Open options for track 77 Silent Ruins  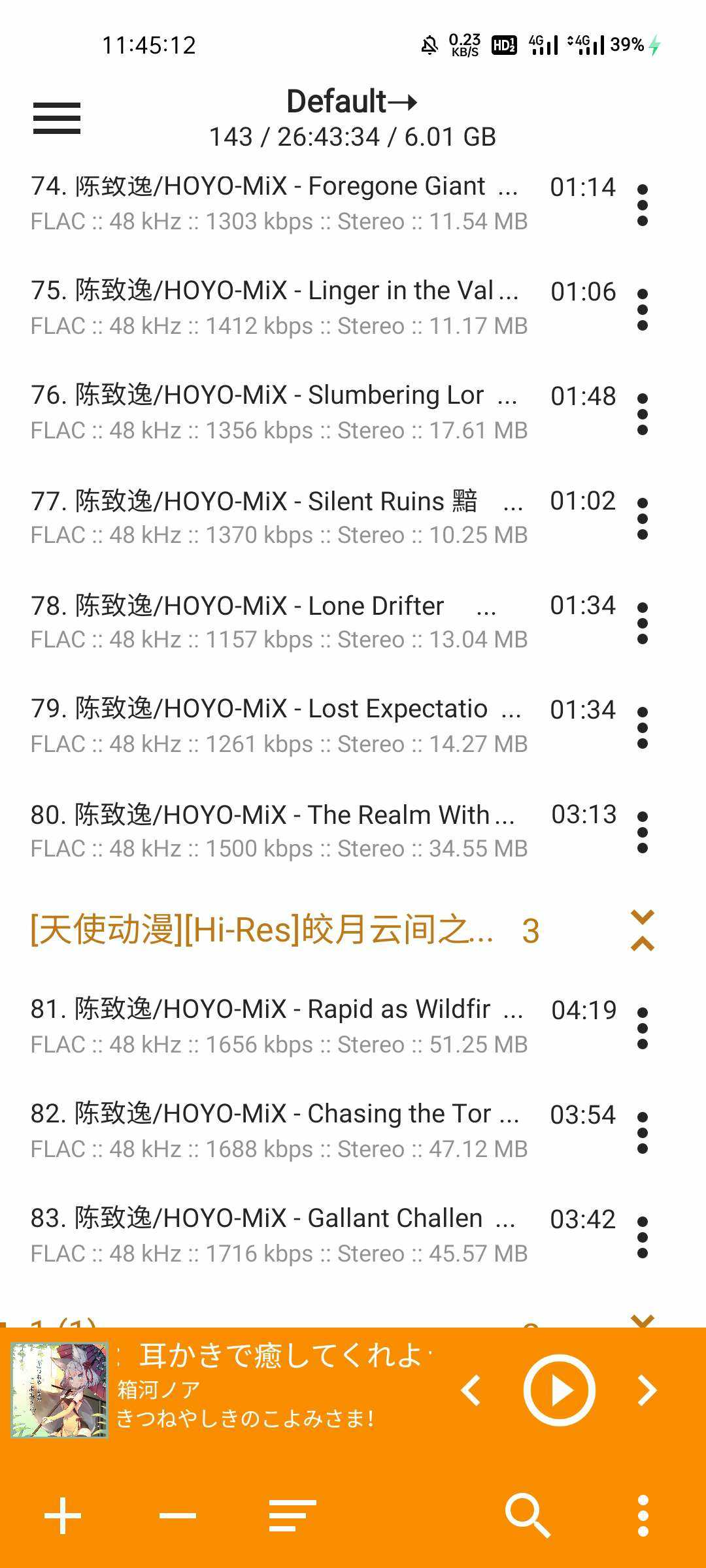[x=643, y=518]
